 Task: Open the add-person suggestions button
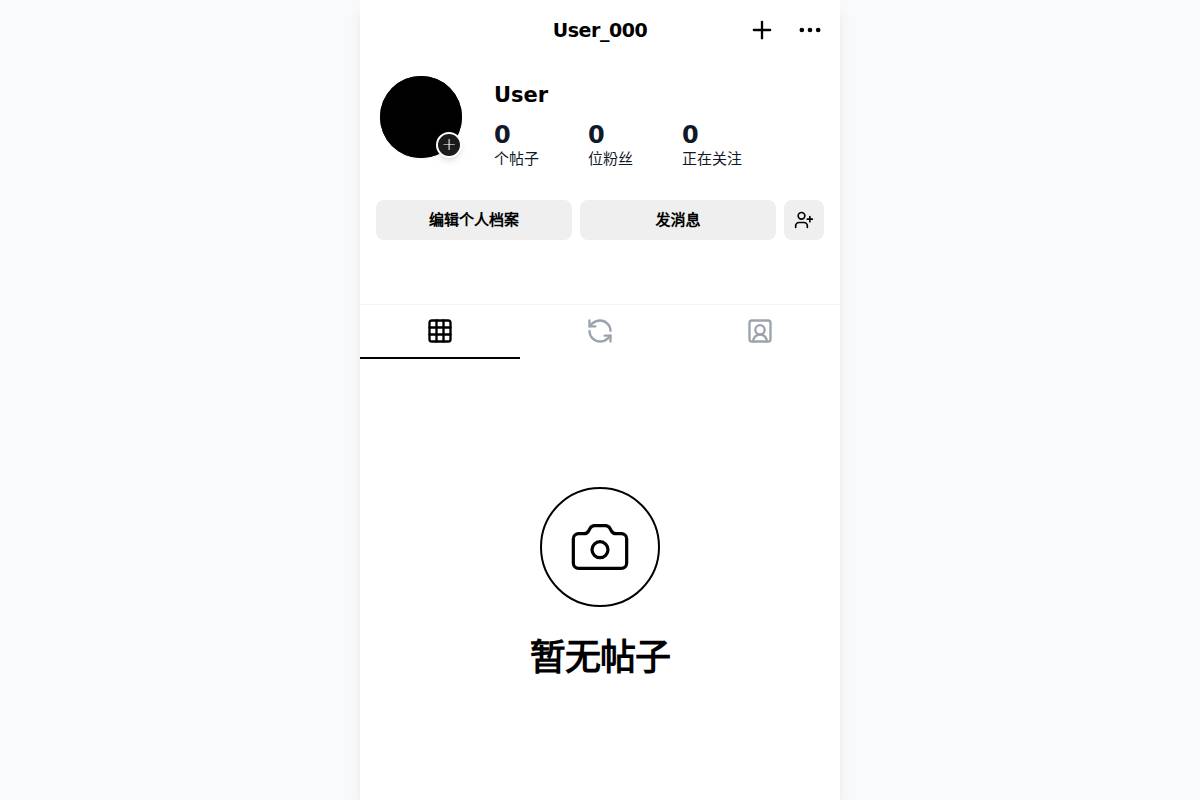pyautogui.click(x=804, y=220)
